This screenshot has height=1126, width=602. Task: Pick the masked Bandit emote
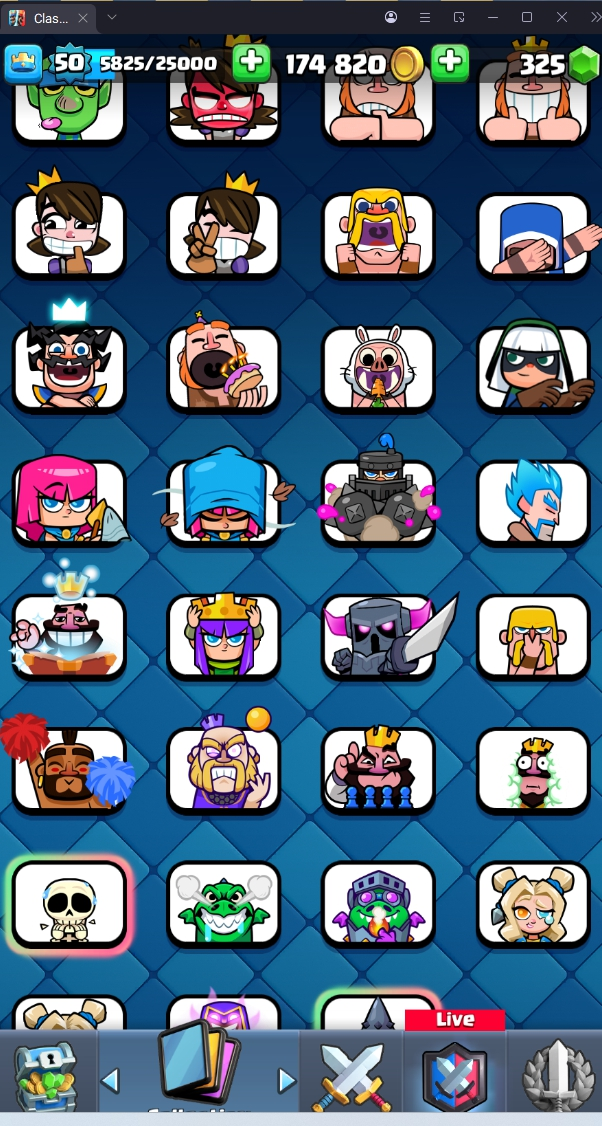(x=534, y=368)
